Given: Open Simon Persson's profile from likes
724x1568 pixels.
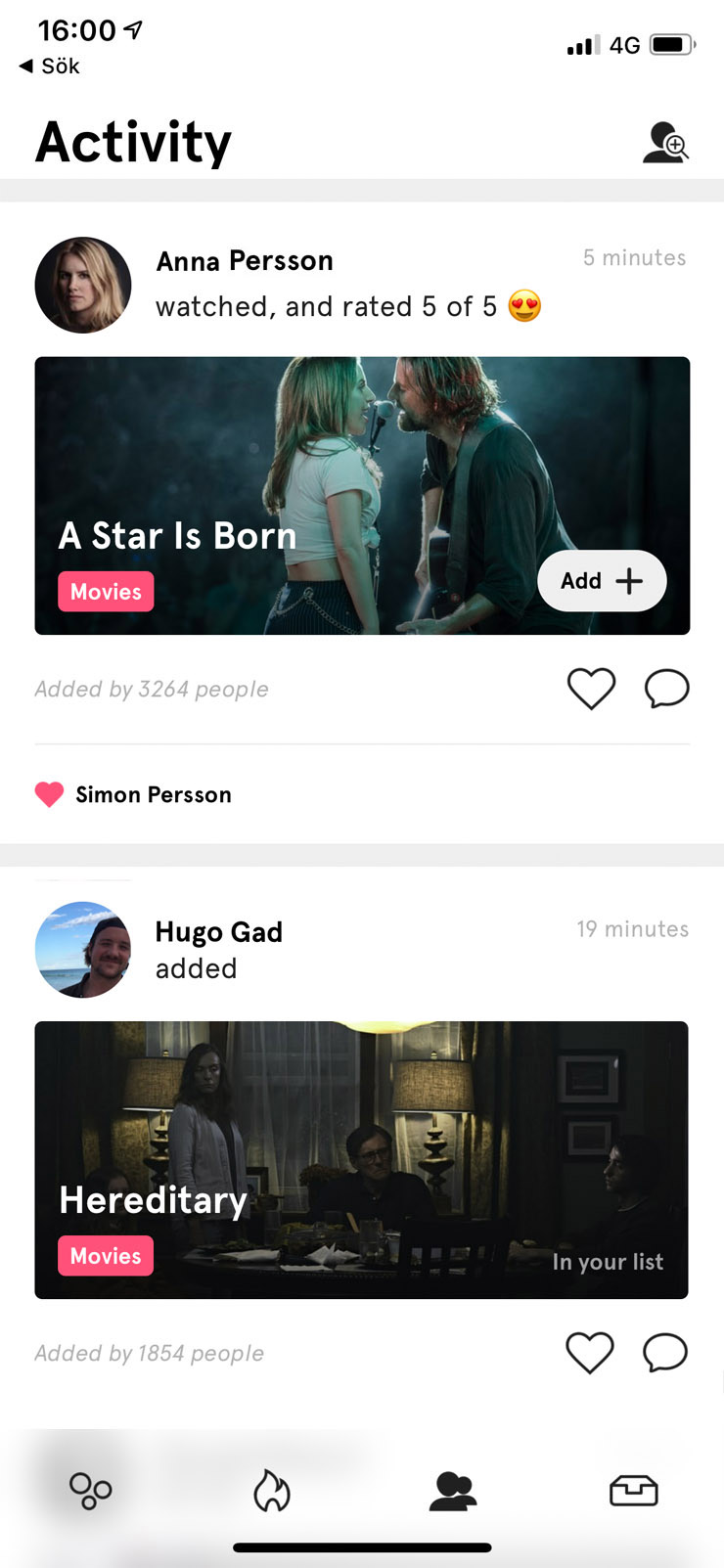Looking at the screenshot, I should [x=153, y=794].
